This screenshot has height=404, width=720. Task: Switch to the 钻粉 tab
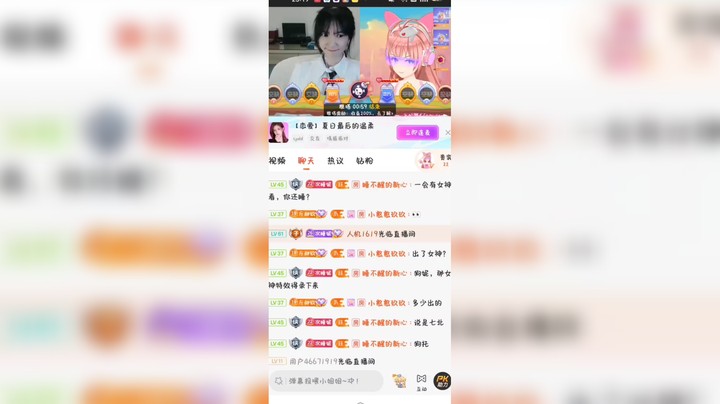coord(364,161)
